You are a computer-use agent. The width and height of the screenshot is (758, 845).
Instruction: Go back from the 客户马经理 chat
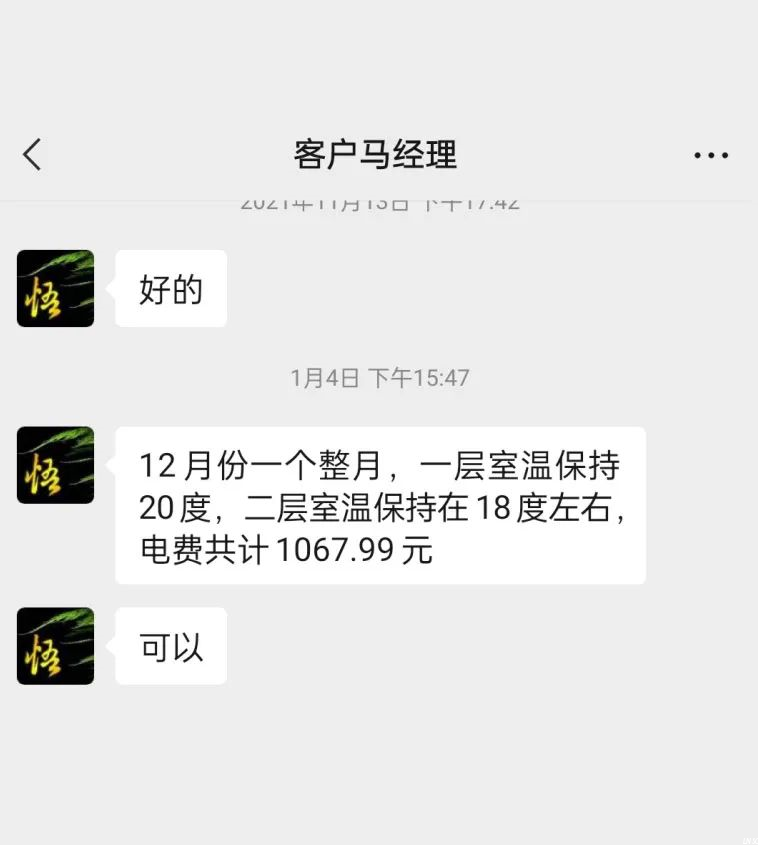click(x=32, y=155)
